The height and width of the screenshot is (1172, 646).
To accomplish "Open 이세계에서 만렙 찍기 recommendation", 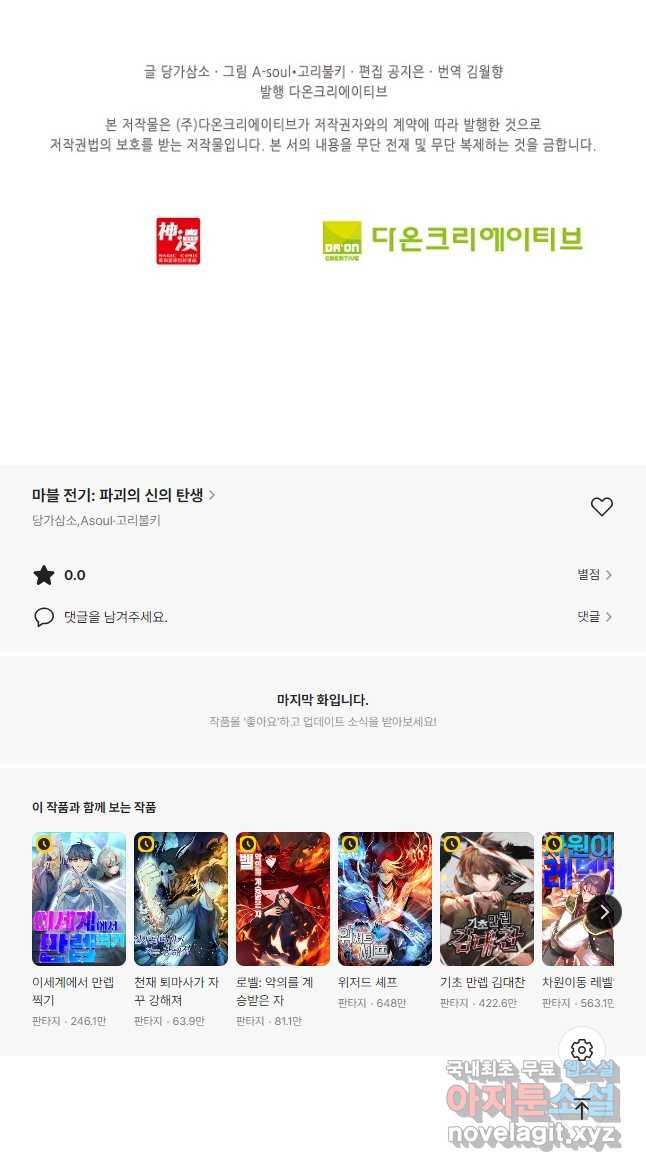I will [79, 899].
